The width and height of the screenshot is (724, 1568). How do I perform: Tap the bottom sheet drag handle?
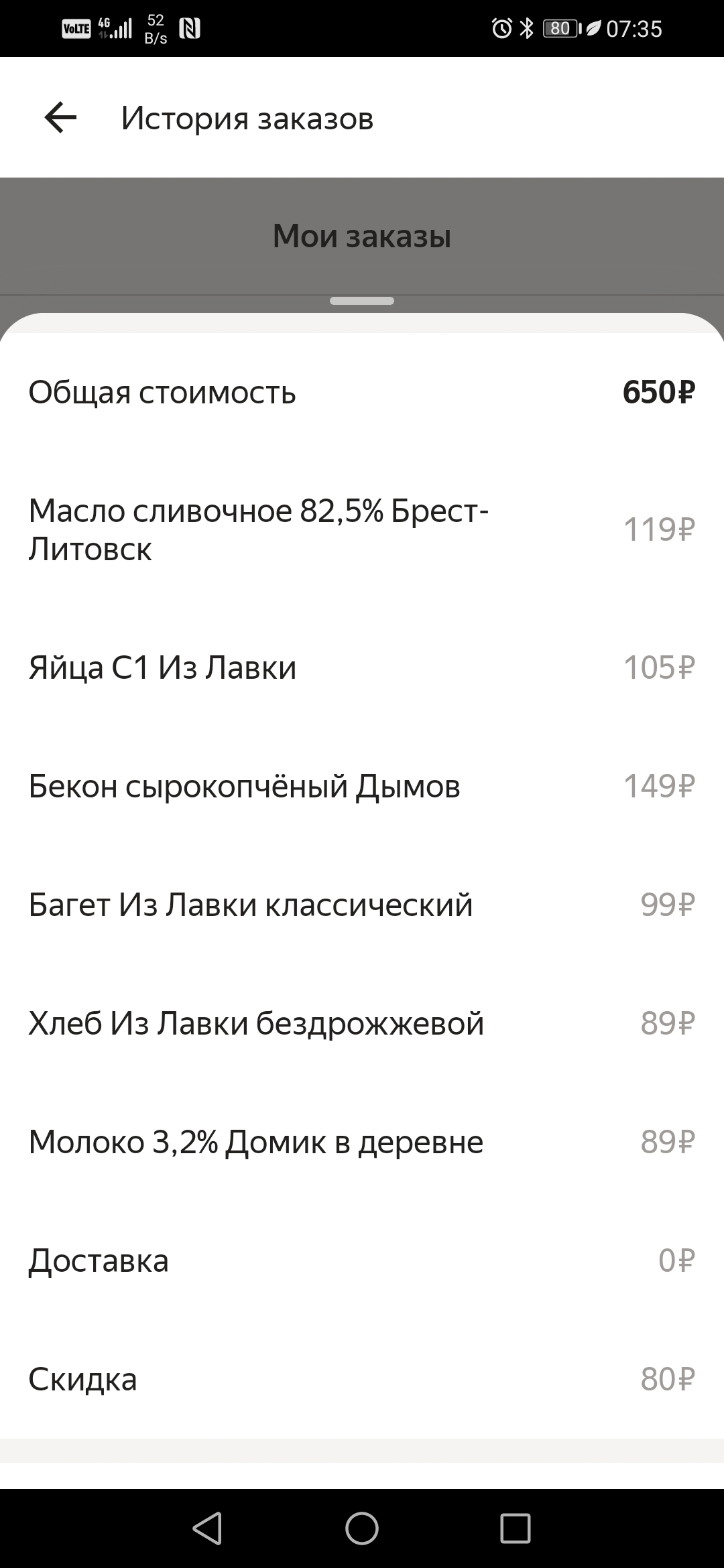point(362,301)
